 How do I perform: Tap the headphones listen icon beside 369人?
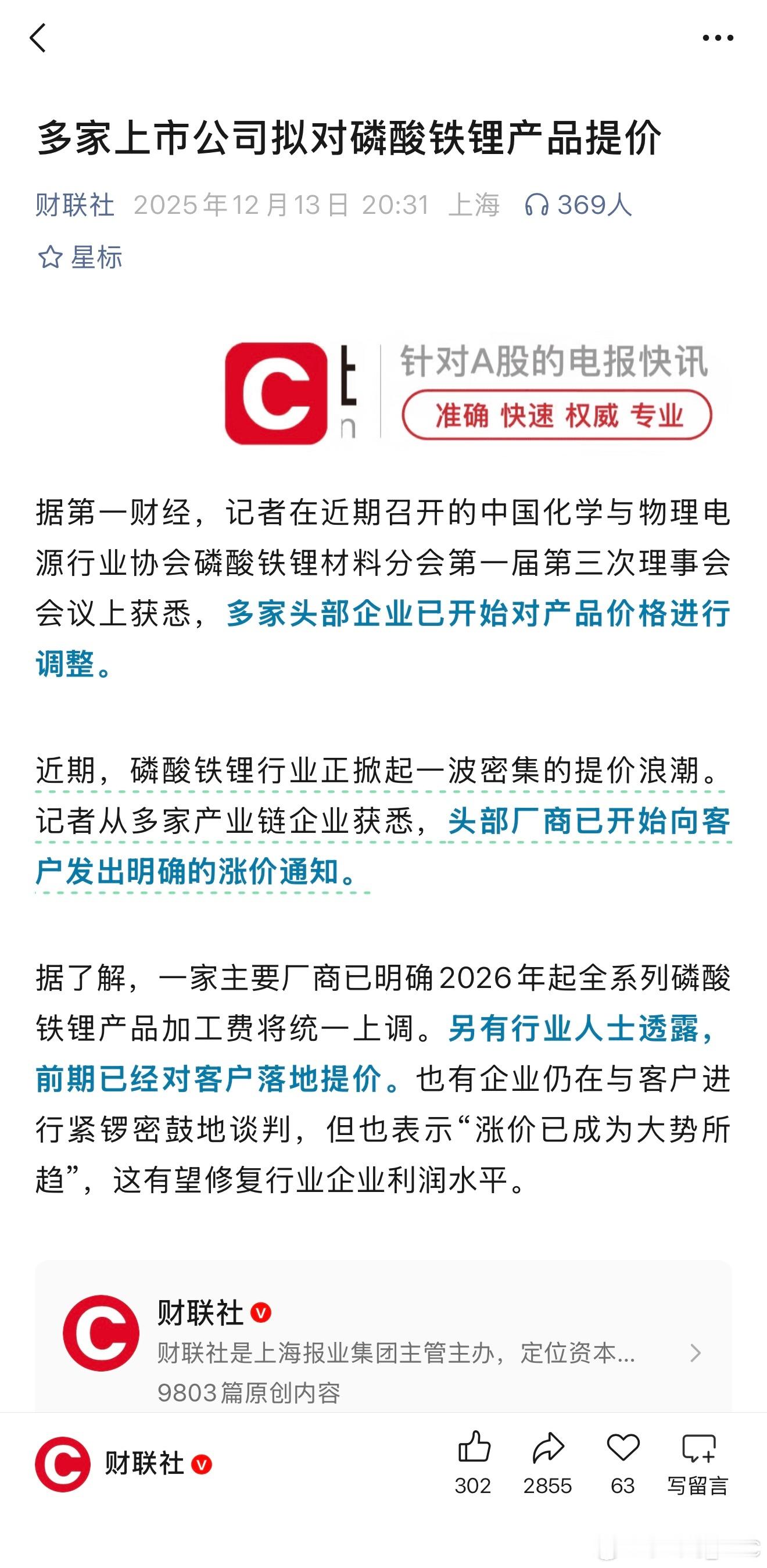[x=538, y=207]
